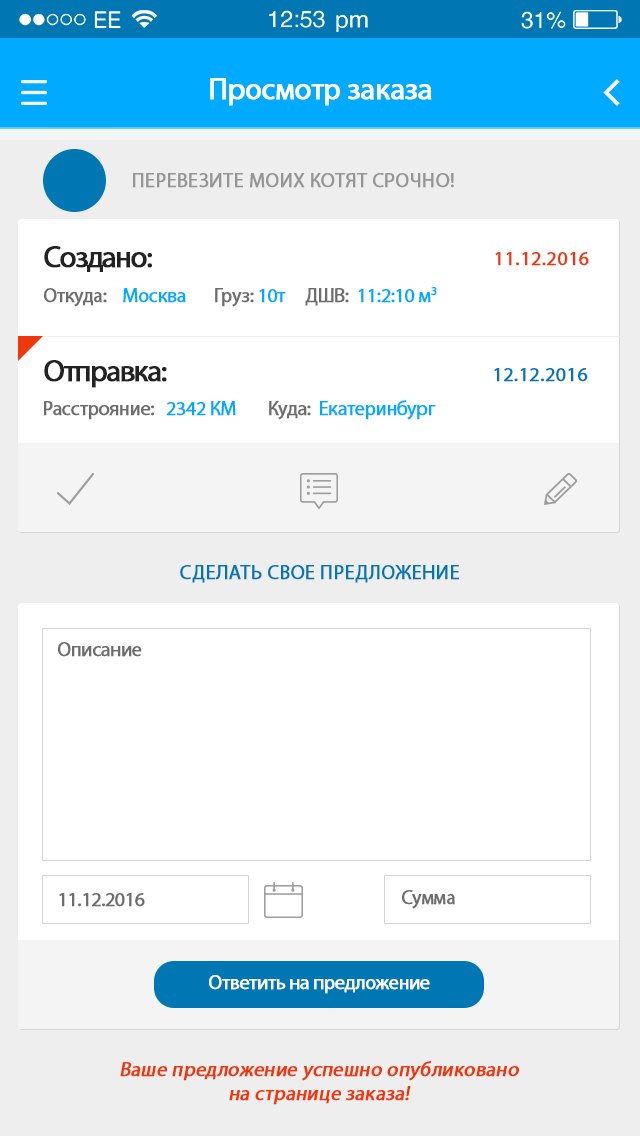Edit the order with the pencil icon
The image size is (640, 1136).
coord(560,489)
